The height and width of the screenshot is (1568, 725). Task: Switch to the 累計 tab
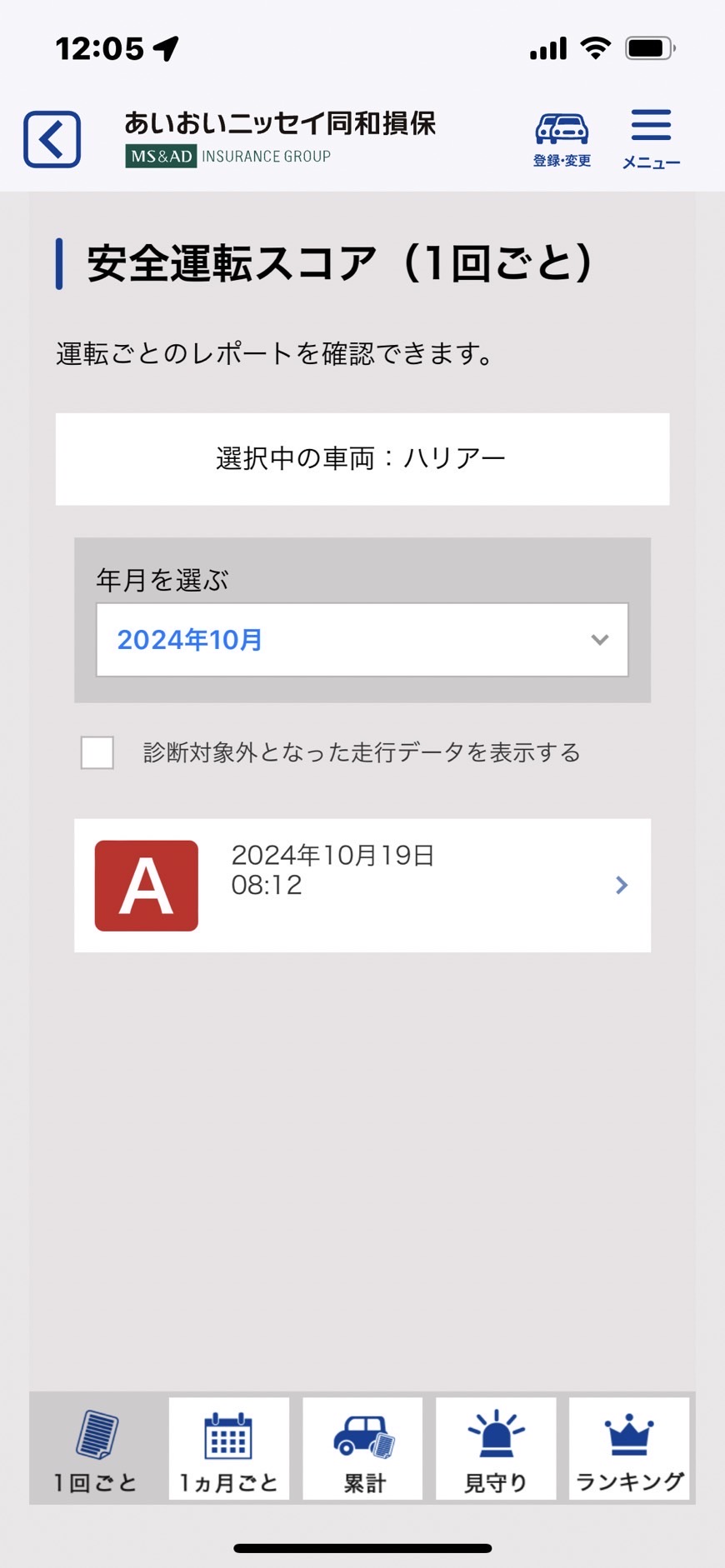click(x=362, y=1450)
